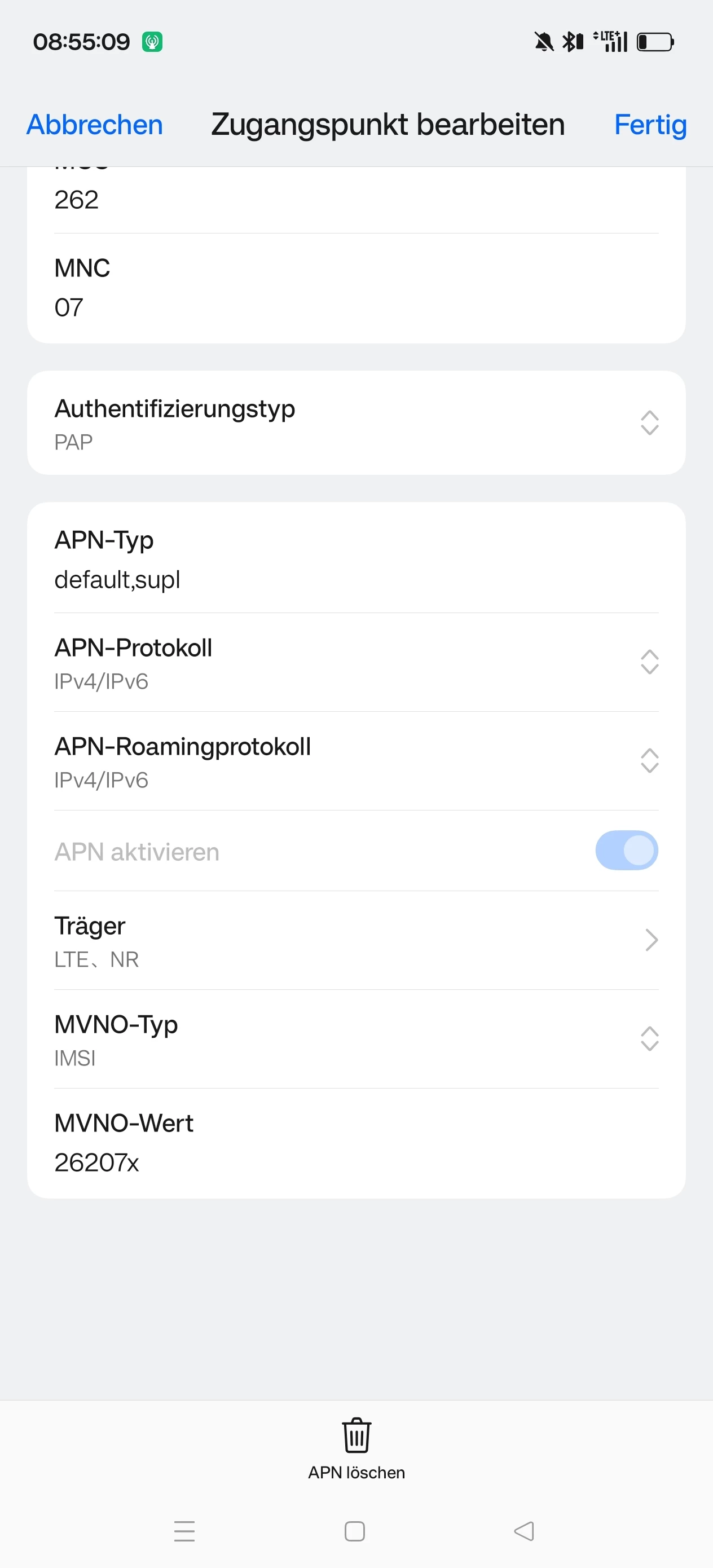Choose another MVNO-Typ option
Screen dimensions: 713x1568
[356, 1039]
